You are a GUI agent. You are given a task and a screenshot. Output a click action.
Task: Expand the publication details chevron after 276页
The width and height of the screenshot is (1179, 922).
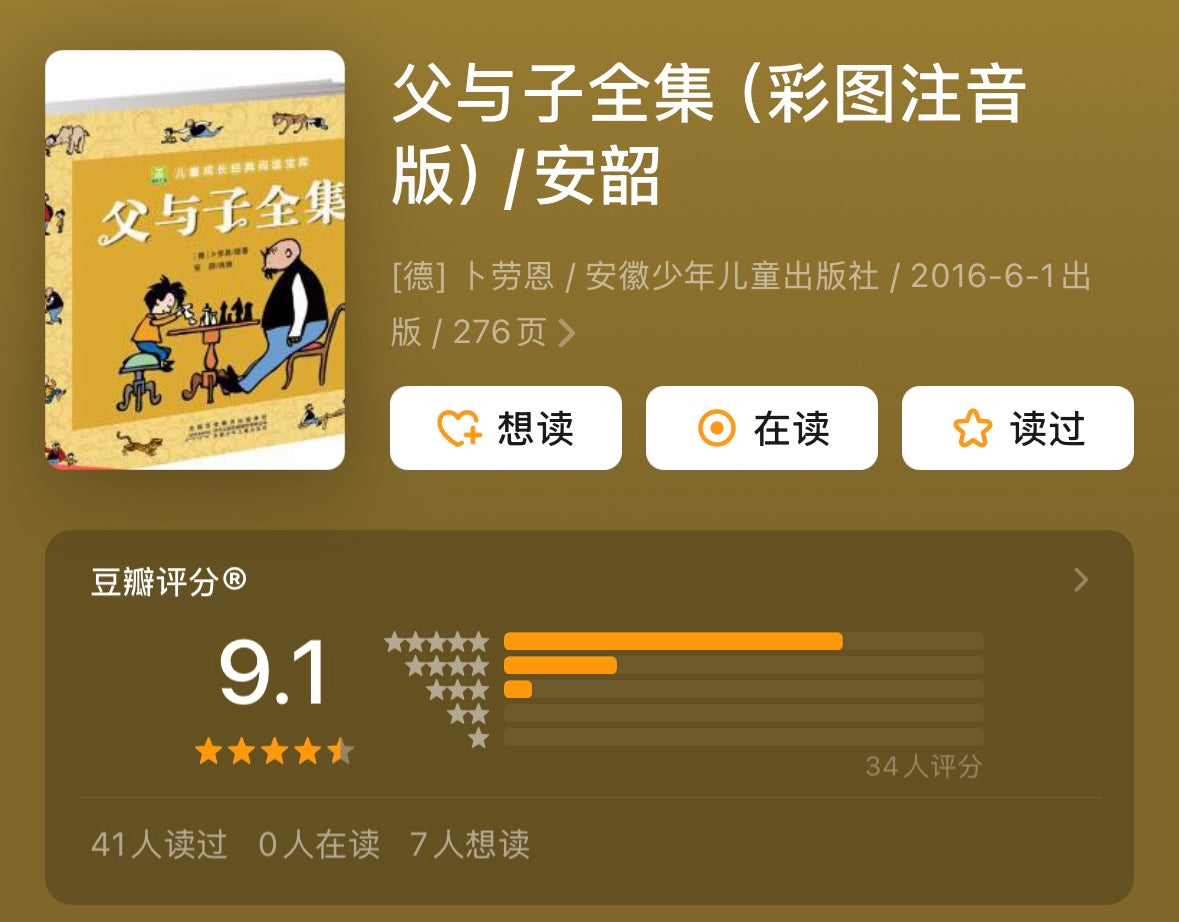coord(567,332)
